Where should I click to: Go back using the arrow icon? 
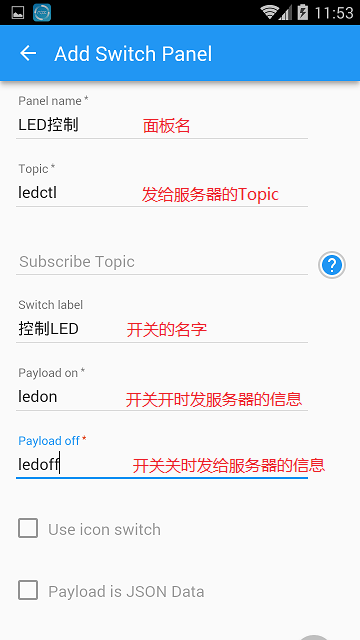[x=28, y=53]
